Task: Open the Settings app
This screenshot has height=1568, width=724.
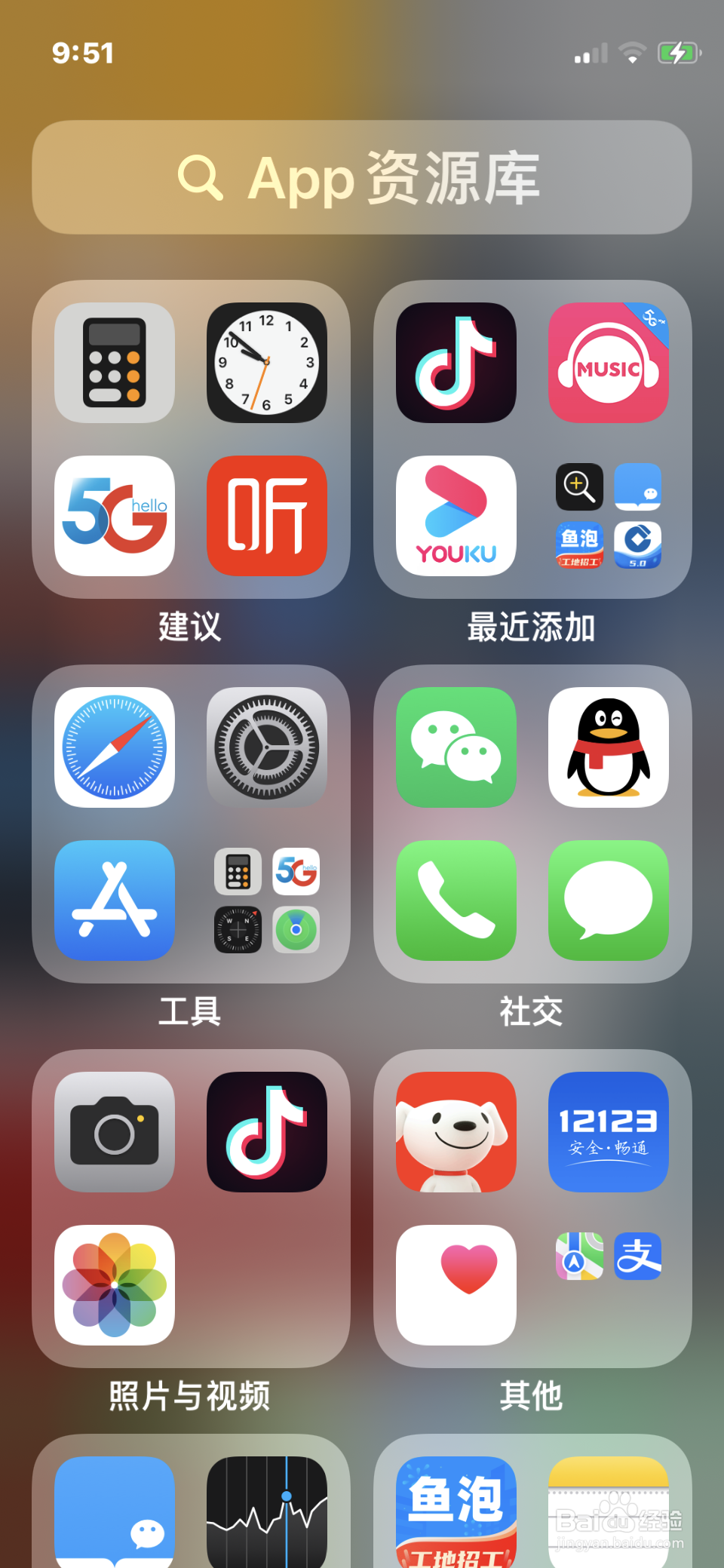Action: [x=266, y=747]
